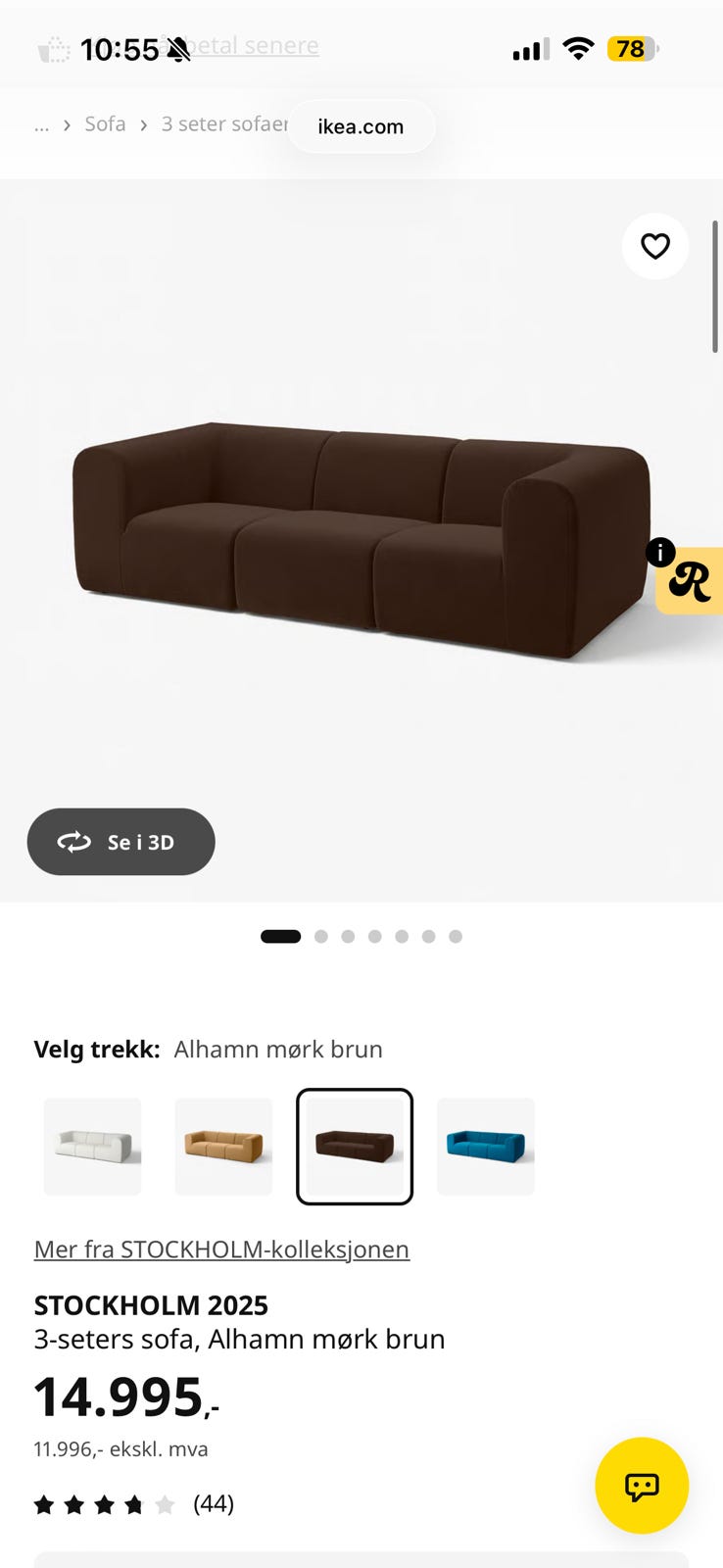Open the 3 seter sofaer breadcrumb
The width and height of the screenshot is (723, 1568).
pos(224,124)
